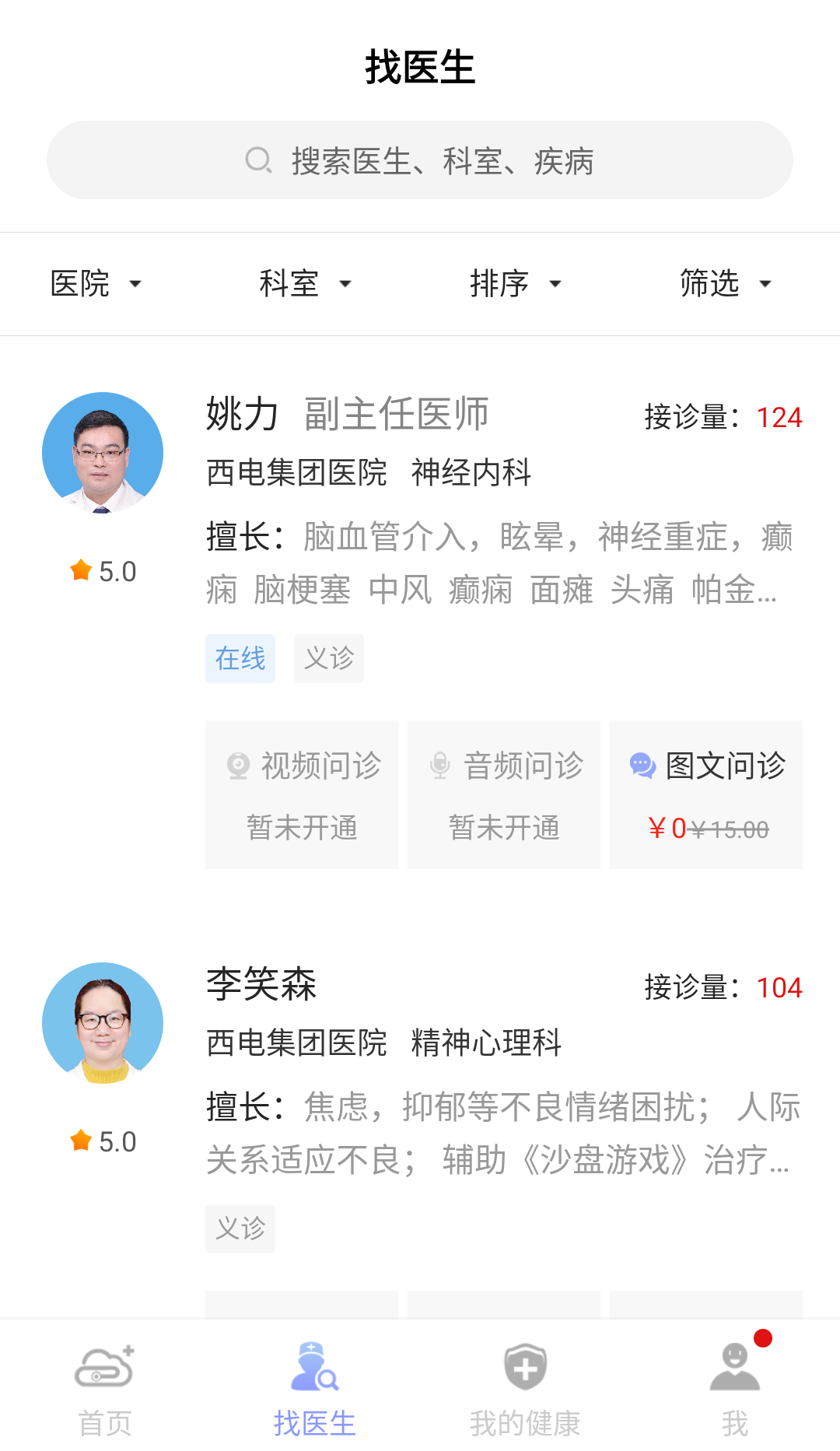Image resolution: width=840 pixels, height=1451 pixels.
Task: Toggle 姚力's 义诊 free clinic tag
Action: [328, 658]
